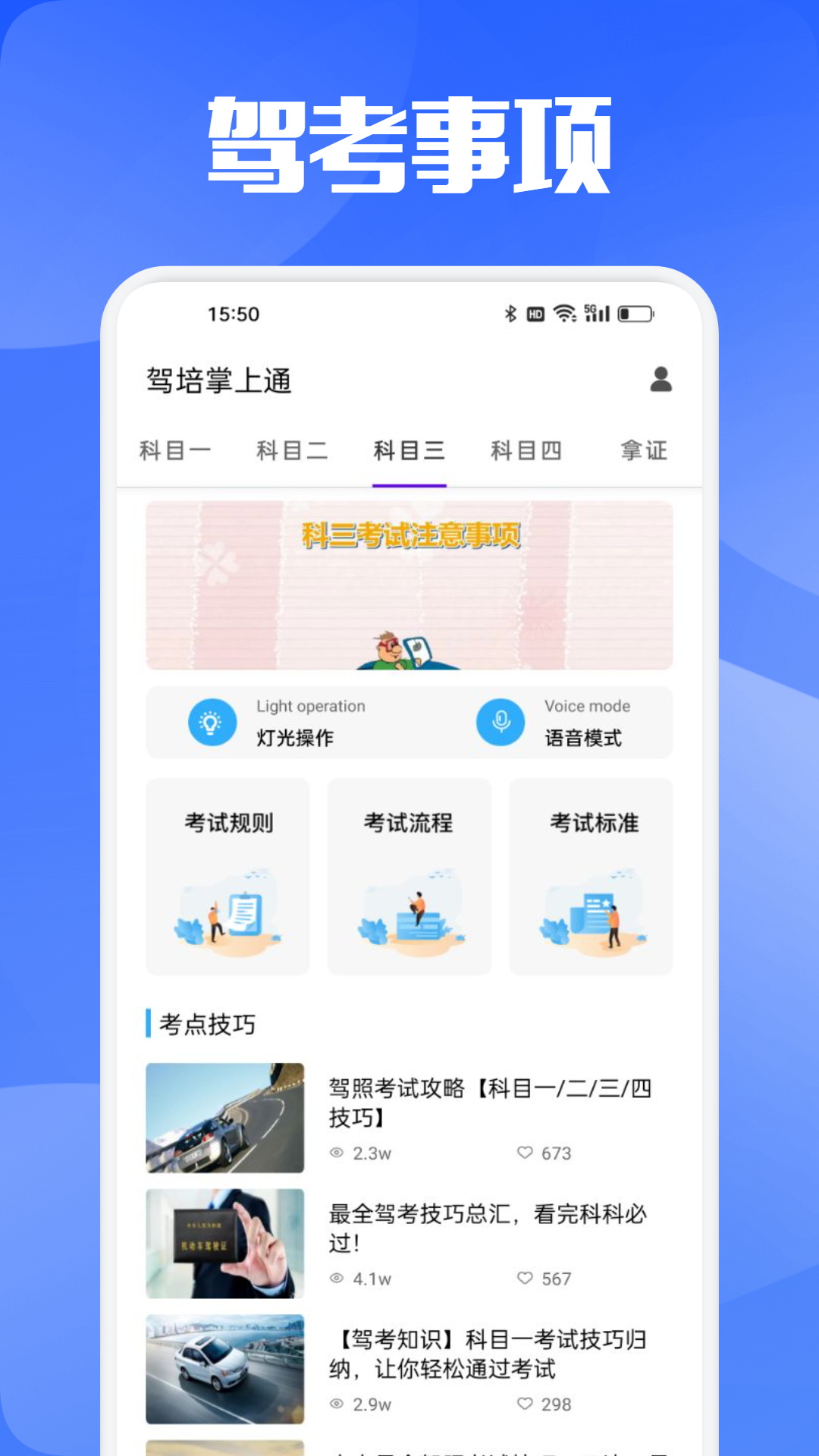This screenshot has width=819, height=1456.
Task: Open the 考试流程 card
Action: (x=409, y=877)
